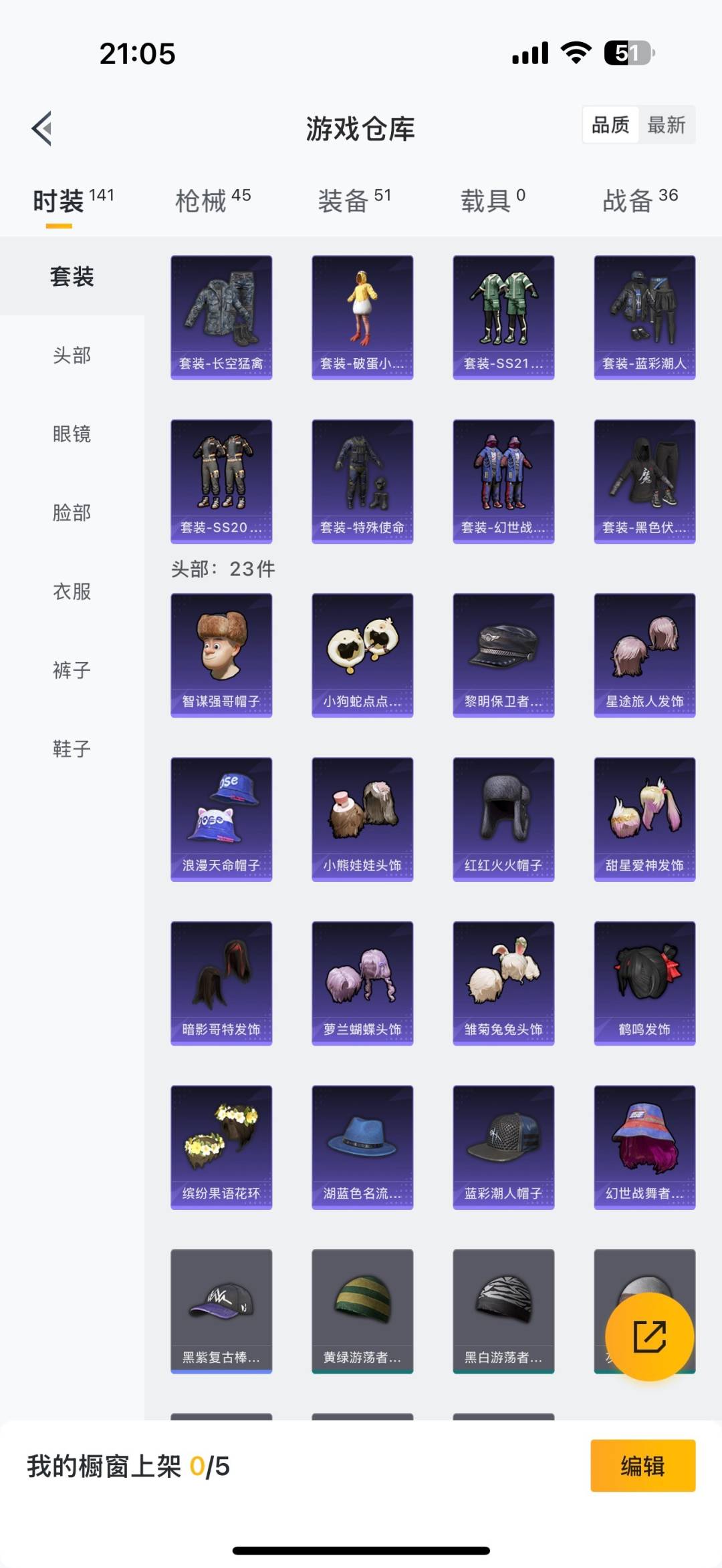Open the 红红火火帽子 item

(x=503, y=818)
